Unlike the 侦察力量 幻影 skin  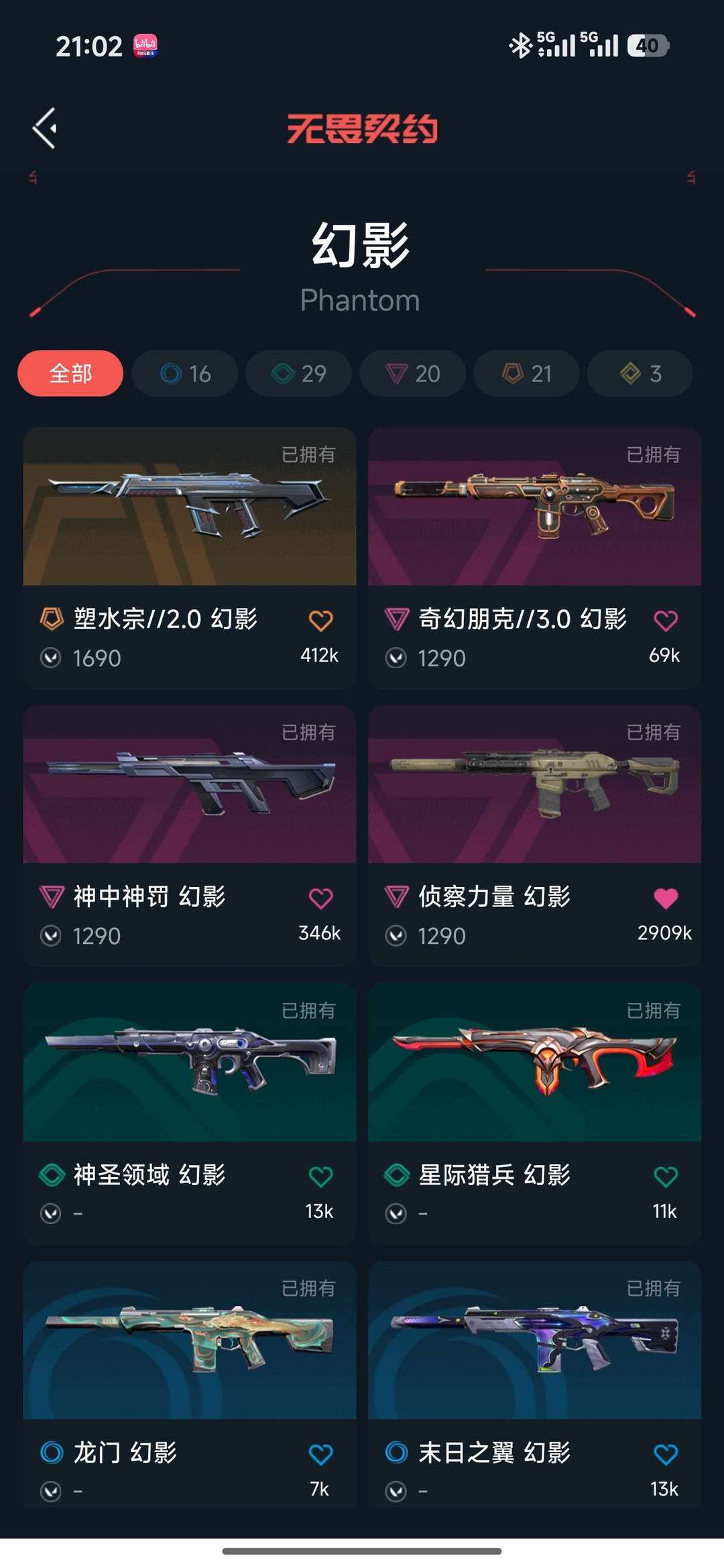(666, 898)
